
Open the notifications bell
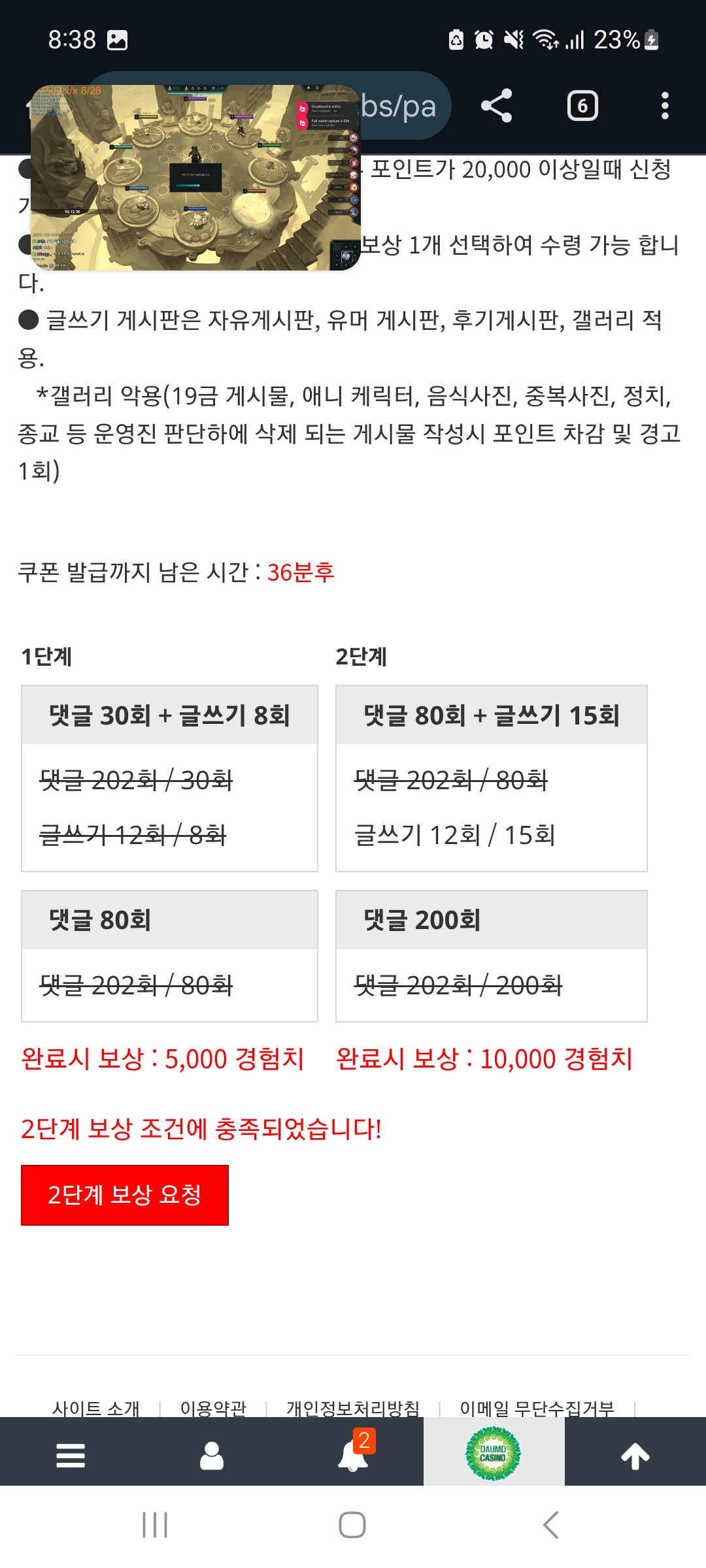pos(353,1456)
